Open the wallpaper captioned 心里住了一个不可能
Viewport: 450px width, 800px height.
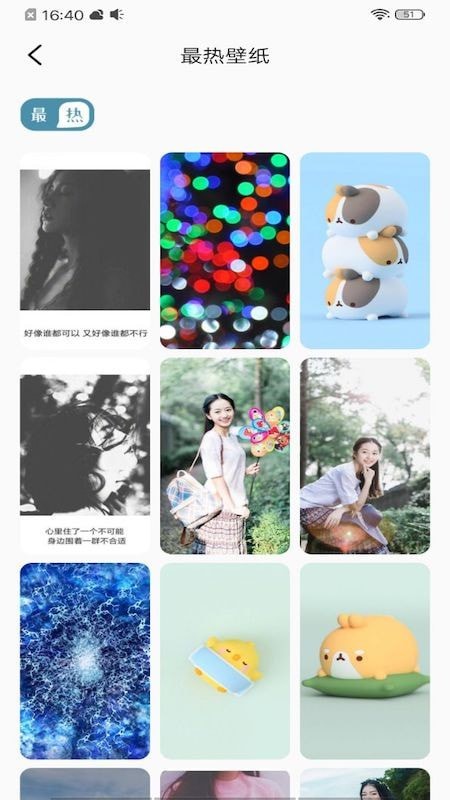85,456
